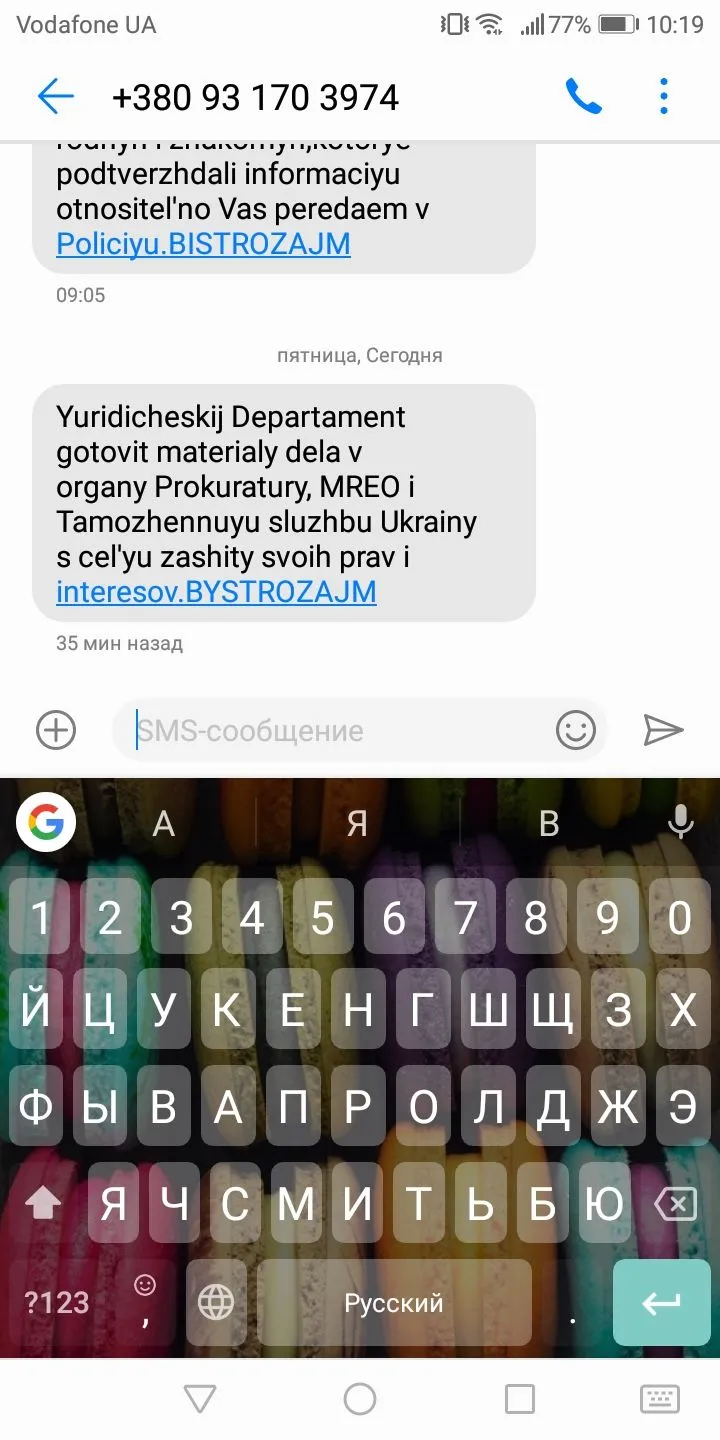Open Google search from the keyboard
720x1440 pixels.
(x=46, y=823)
